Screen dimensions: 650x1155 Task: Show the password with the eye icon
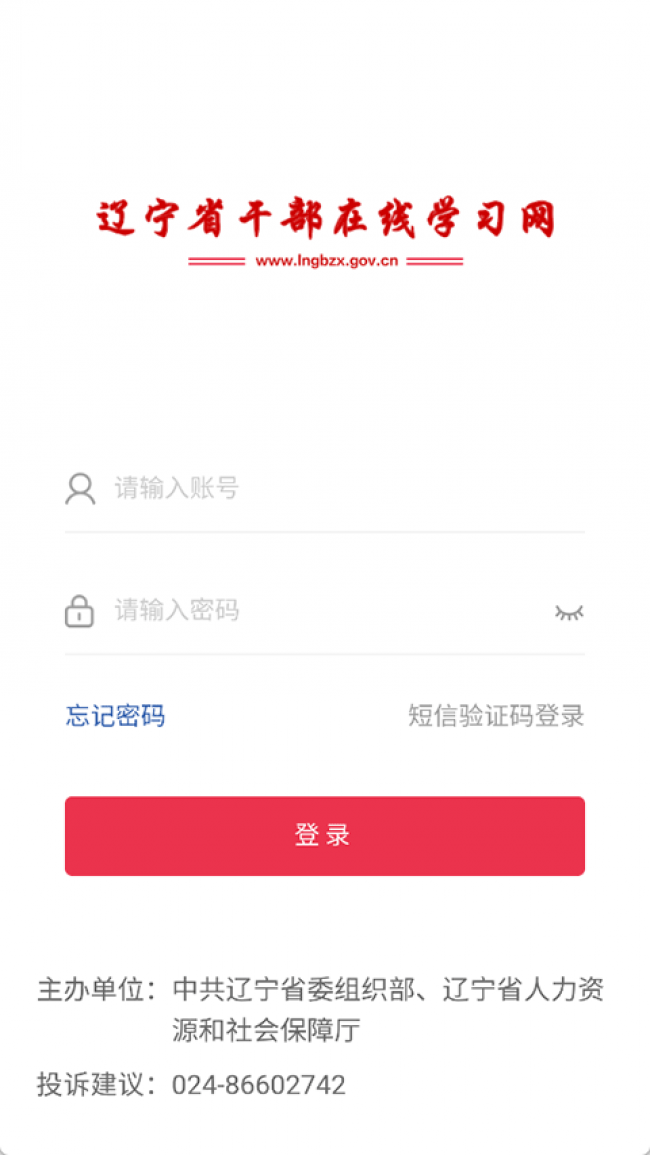pyautogui.click(x=569, y=612)
